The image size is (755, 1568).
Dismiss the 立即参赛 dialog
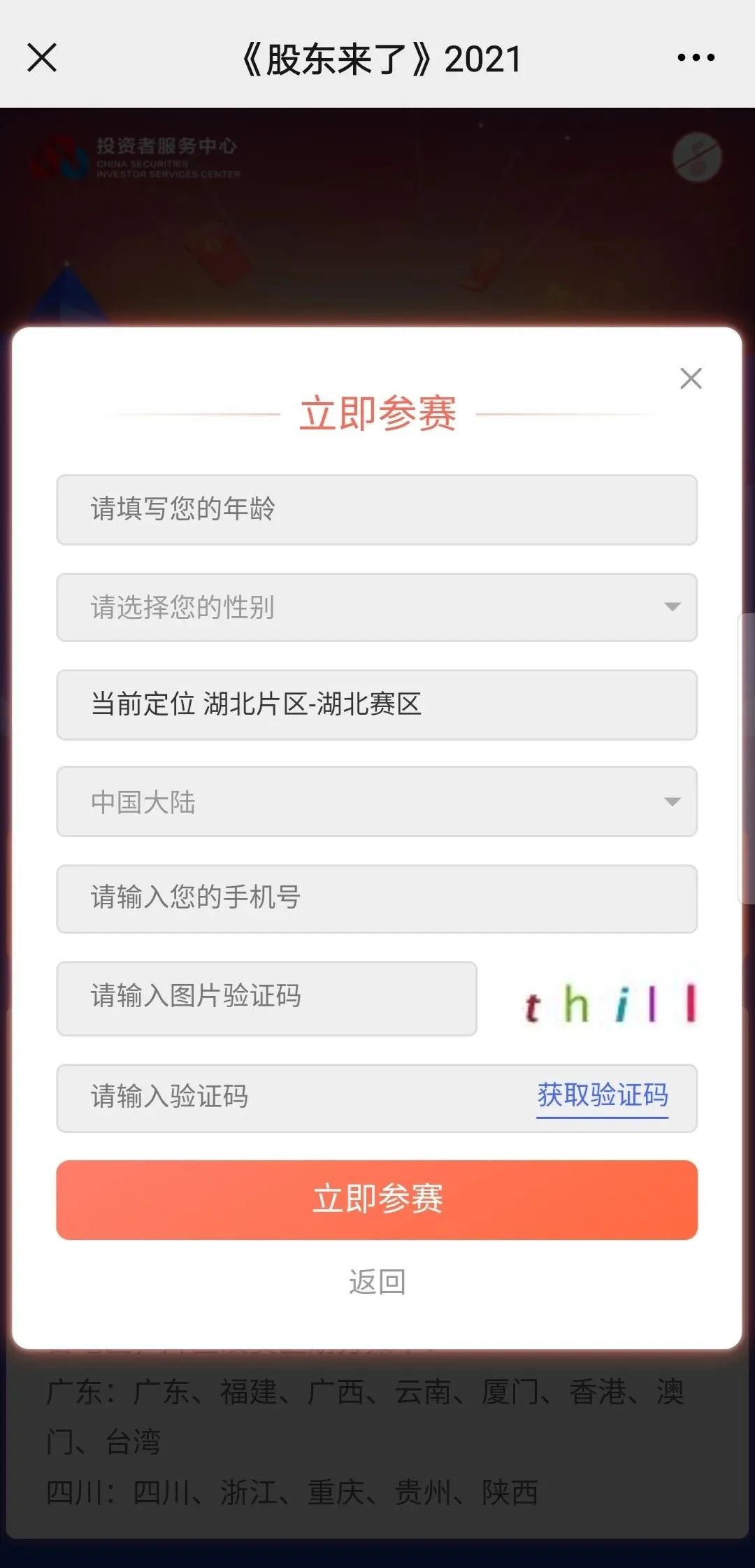(691, 378)
